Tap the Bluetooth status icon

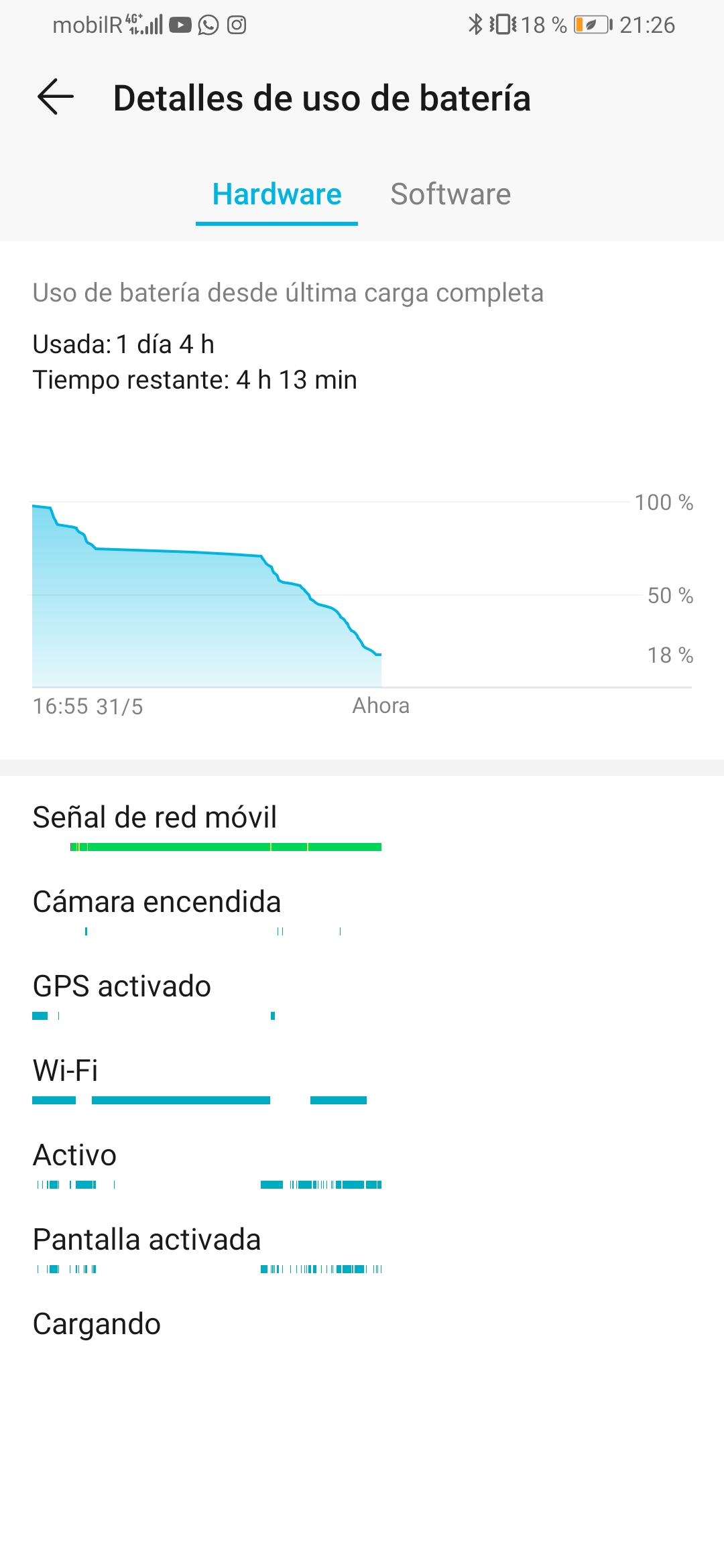tap(474, 24)
